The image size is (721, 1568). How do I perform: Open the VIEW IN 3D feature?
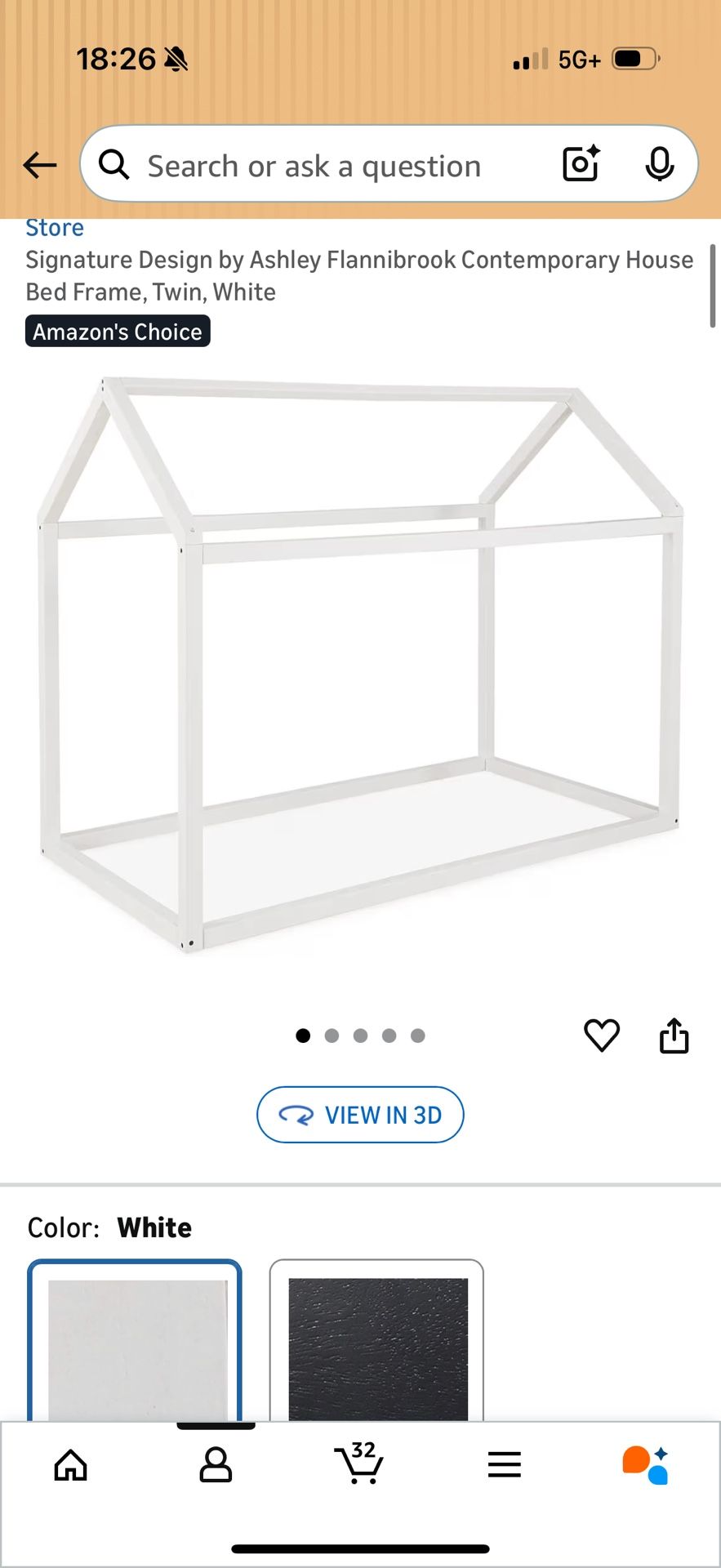[x=360, y=1115]
